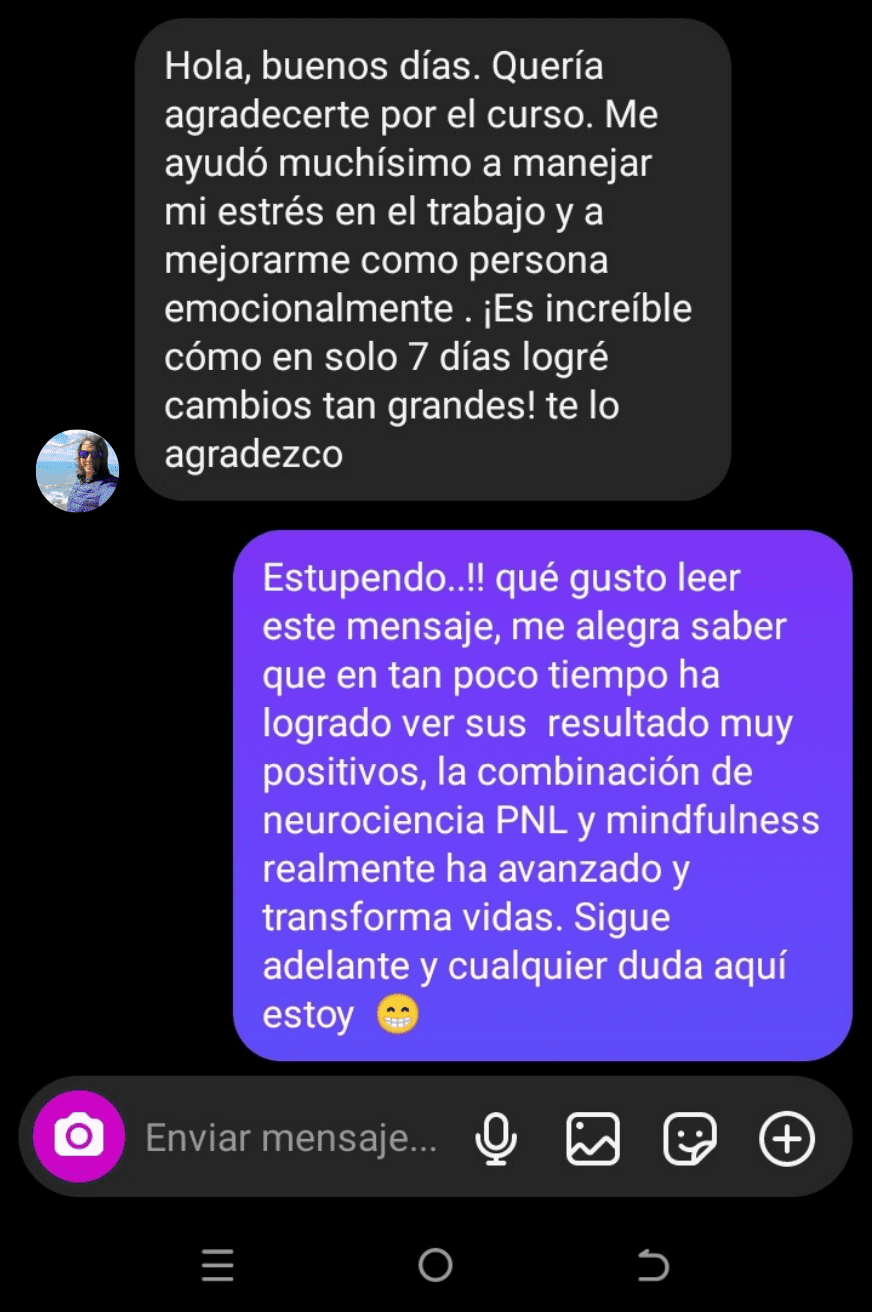View the sender's profile picture
The height and width of the screenshot is (1312, 874).
[x=78, y=471]
